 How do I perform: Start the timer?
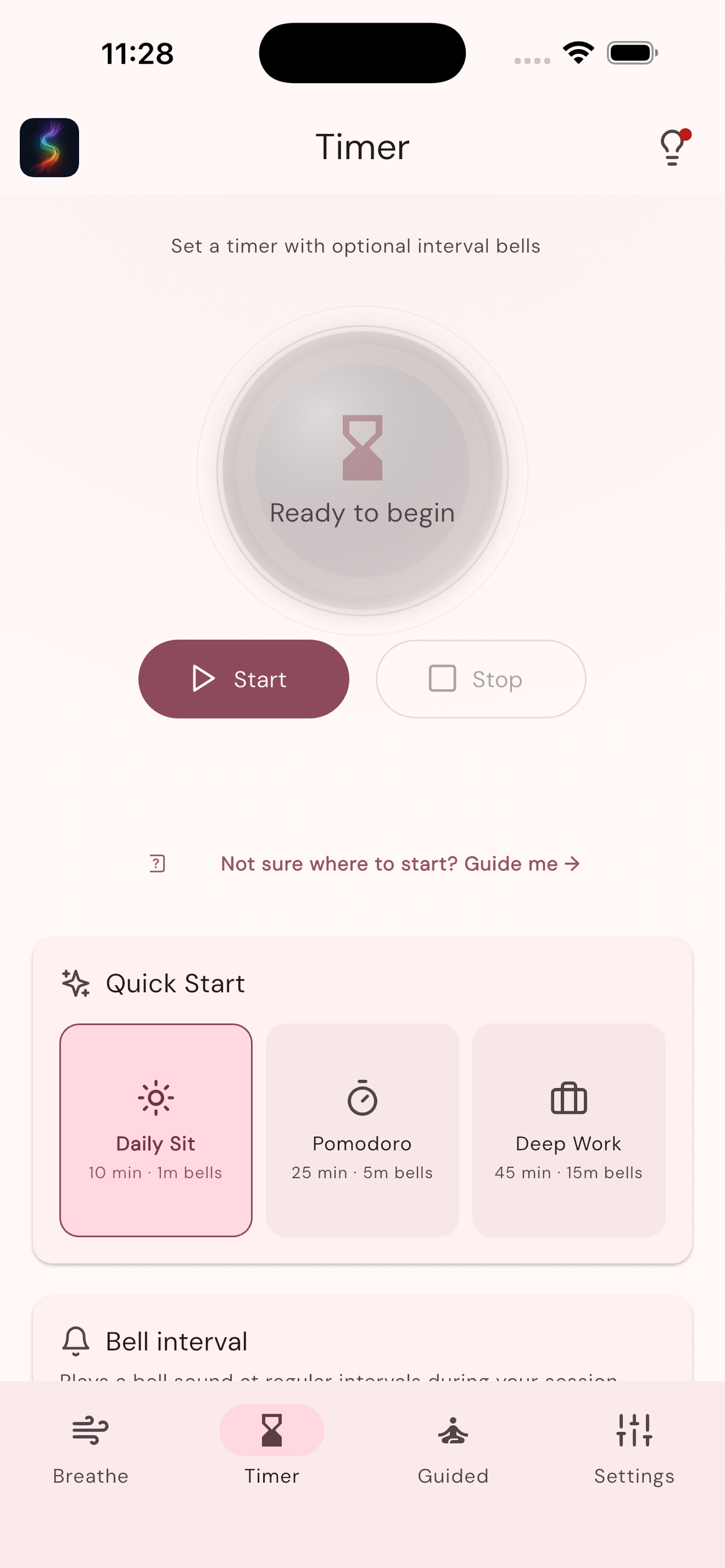pyautogui.click(x=243, y=678)
